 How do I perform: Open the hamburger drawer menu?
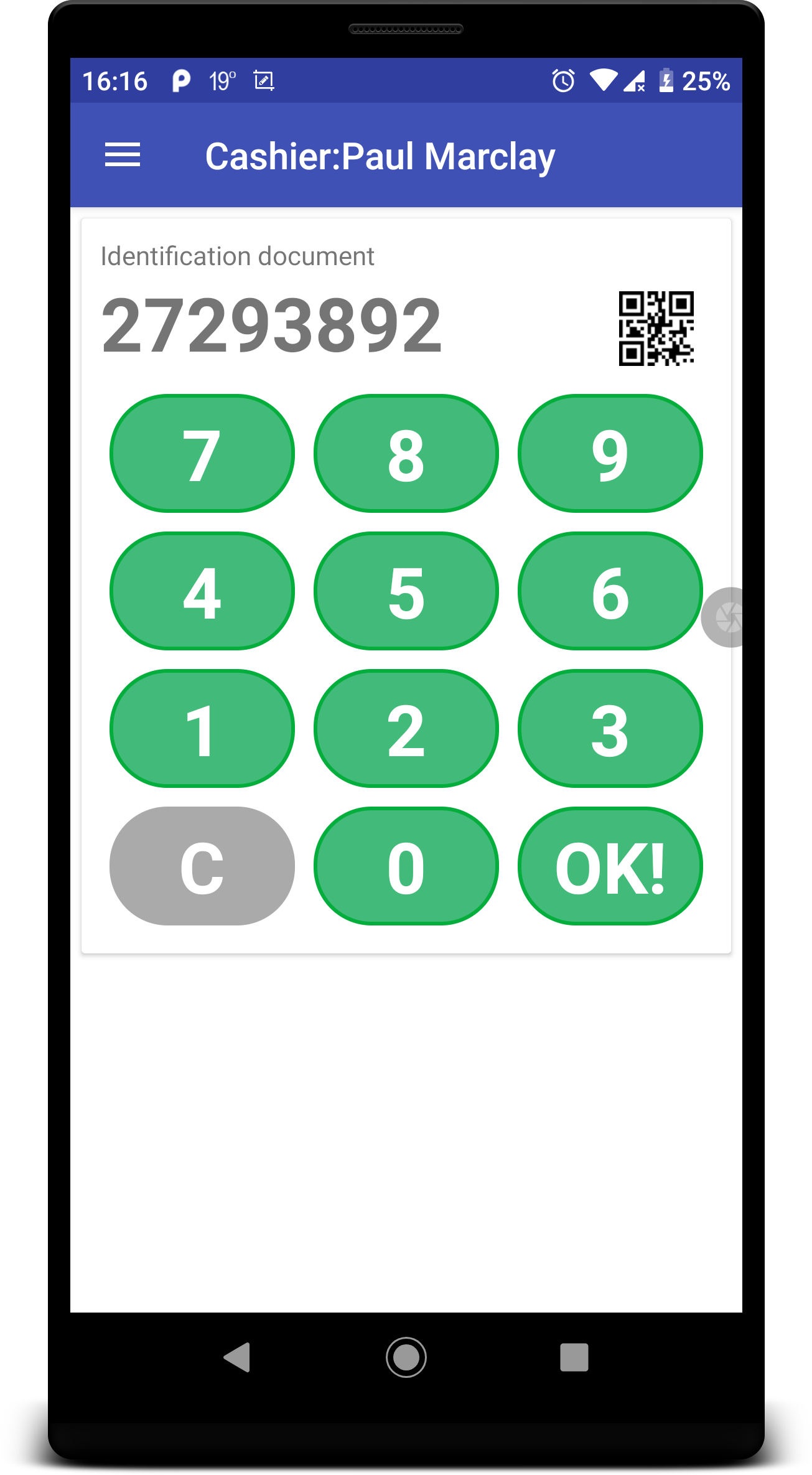click(x=123, y=155)
